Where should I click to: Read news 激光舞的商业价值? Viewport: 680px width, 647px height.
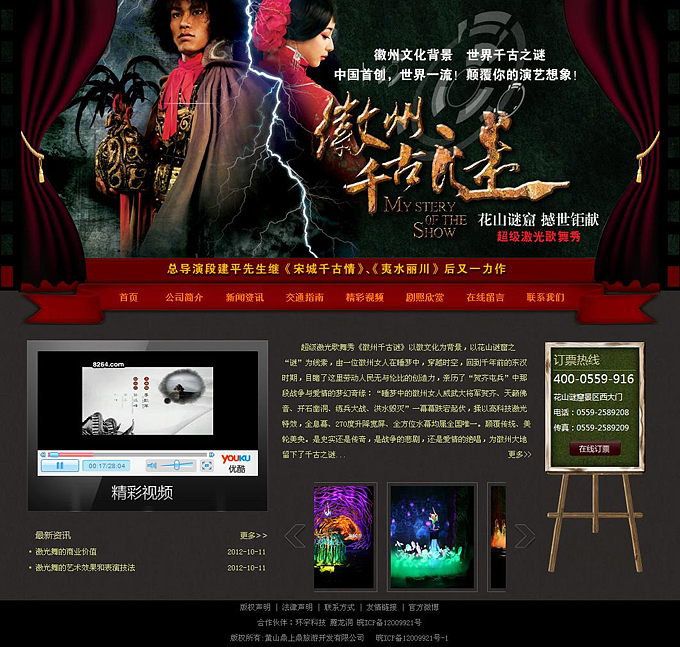[x=66, y=551]
